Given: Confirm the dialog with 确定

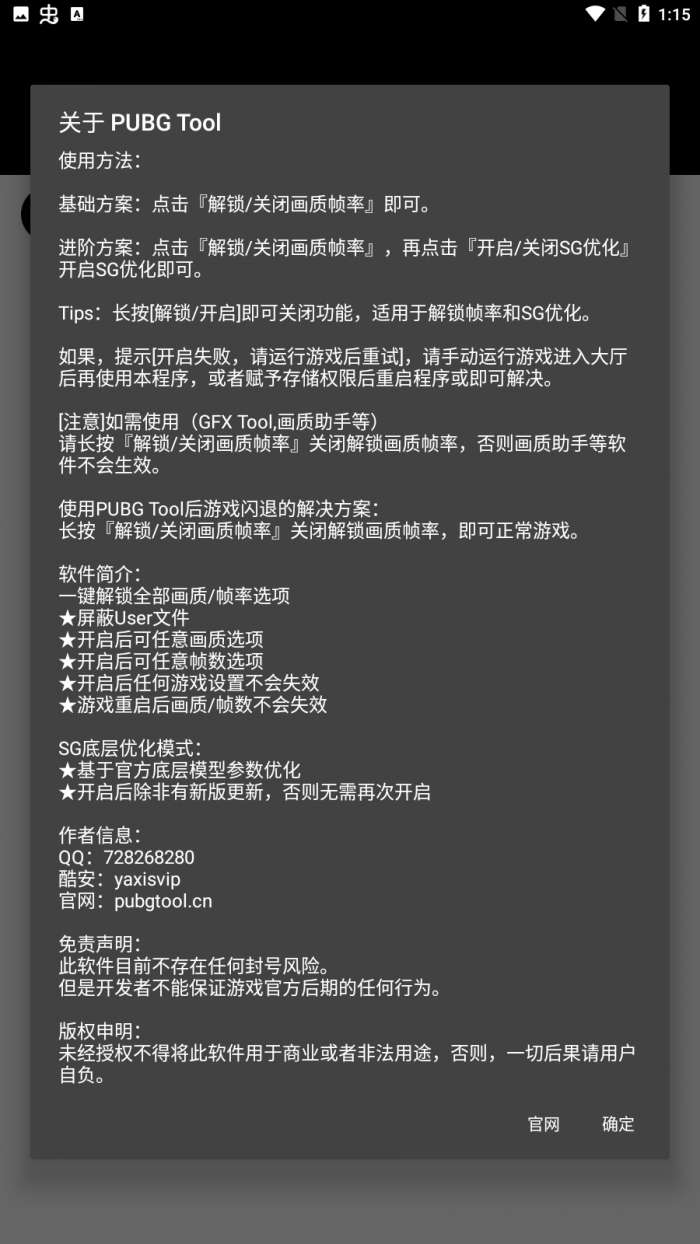Looking at the screenshot, I should coord(618,1124).
